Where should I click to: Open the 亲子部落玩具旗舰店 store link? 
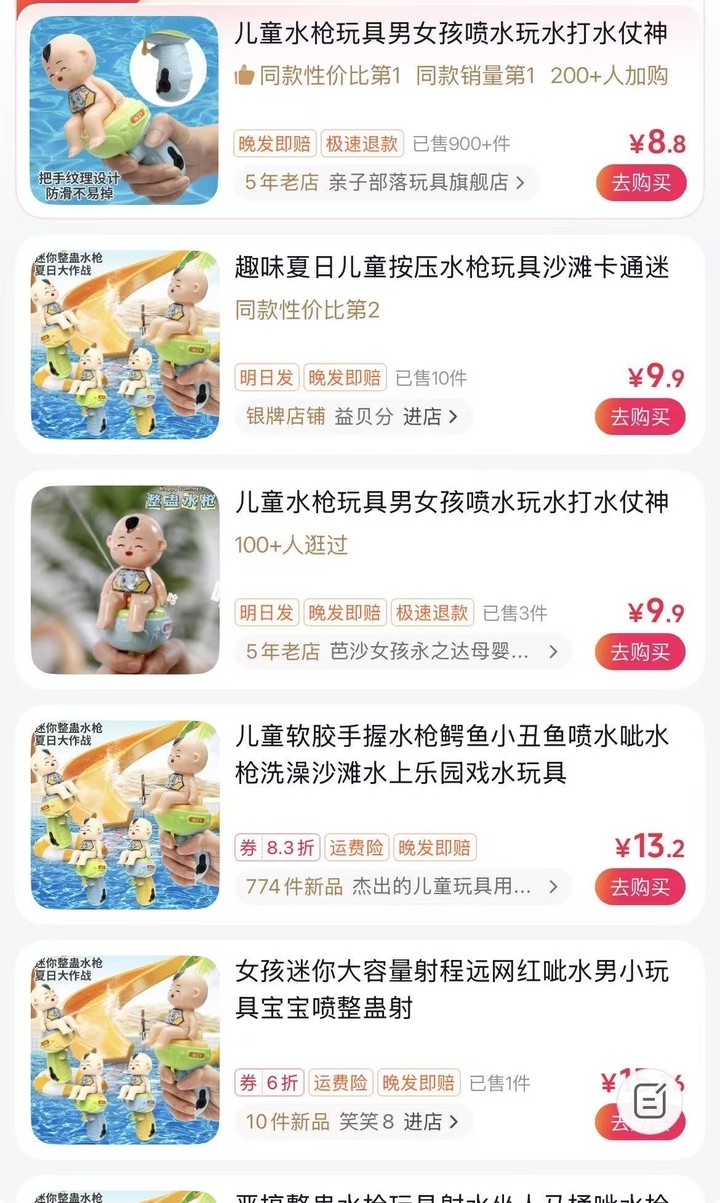click(386, 183)
